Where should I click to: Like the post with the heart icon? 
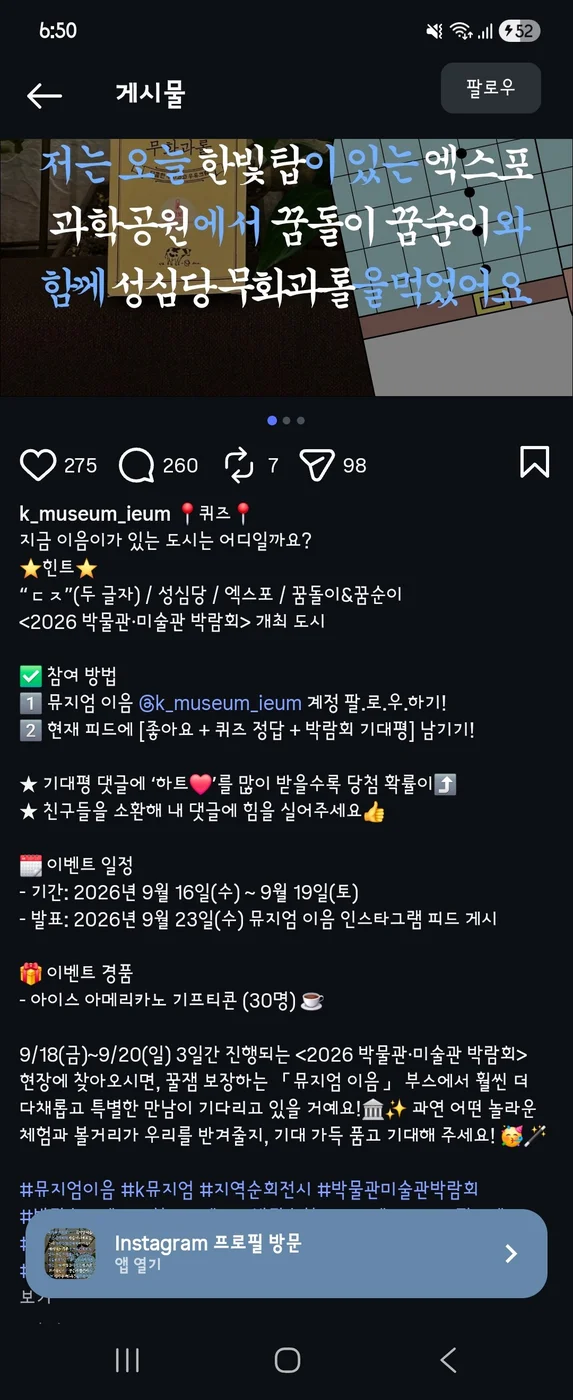click(x=38, y=465)
